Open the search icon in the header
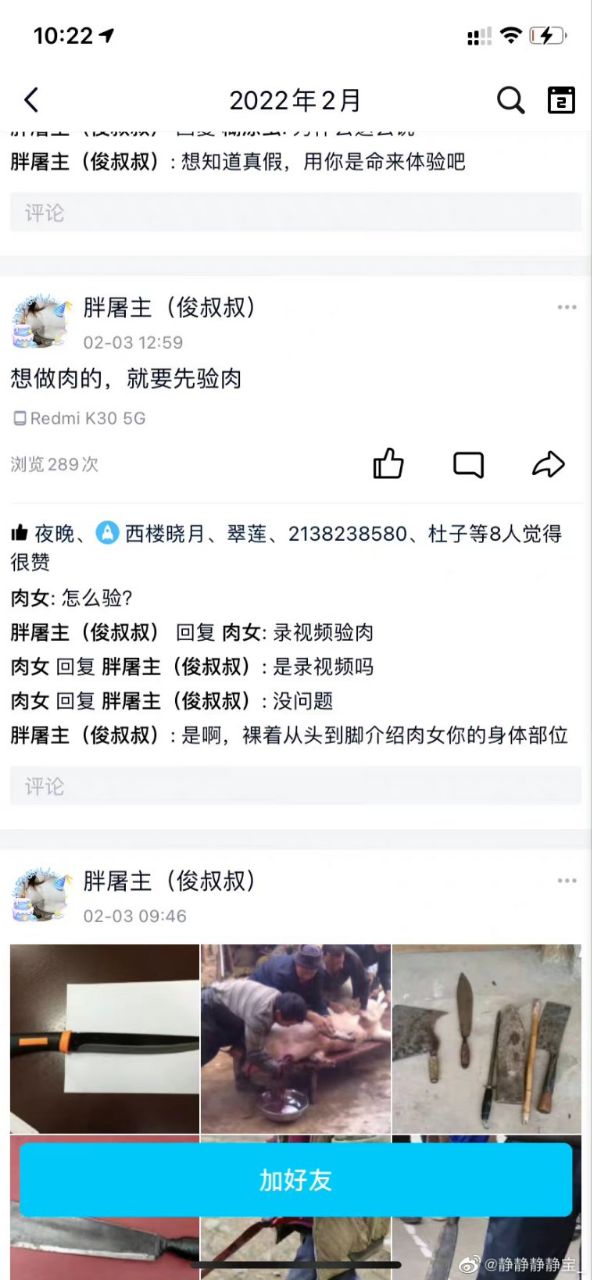The image size is (592, 1280). pyautogui.click(x=510, y=100)
